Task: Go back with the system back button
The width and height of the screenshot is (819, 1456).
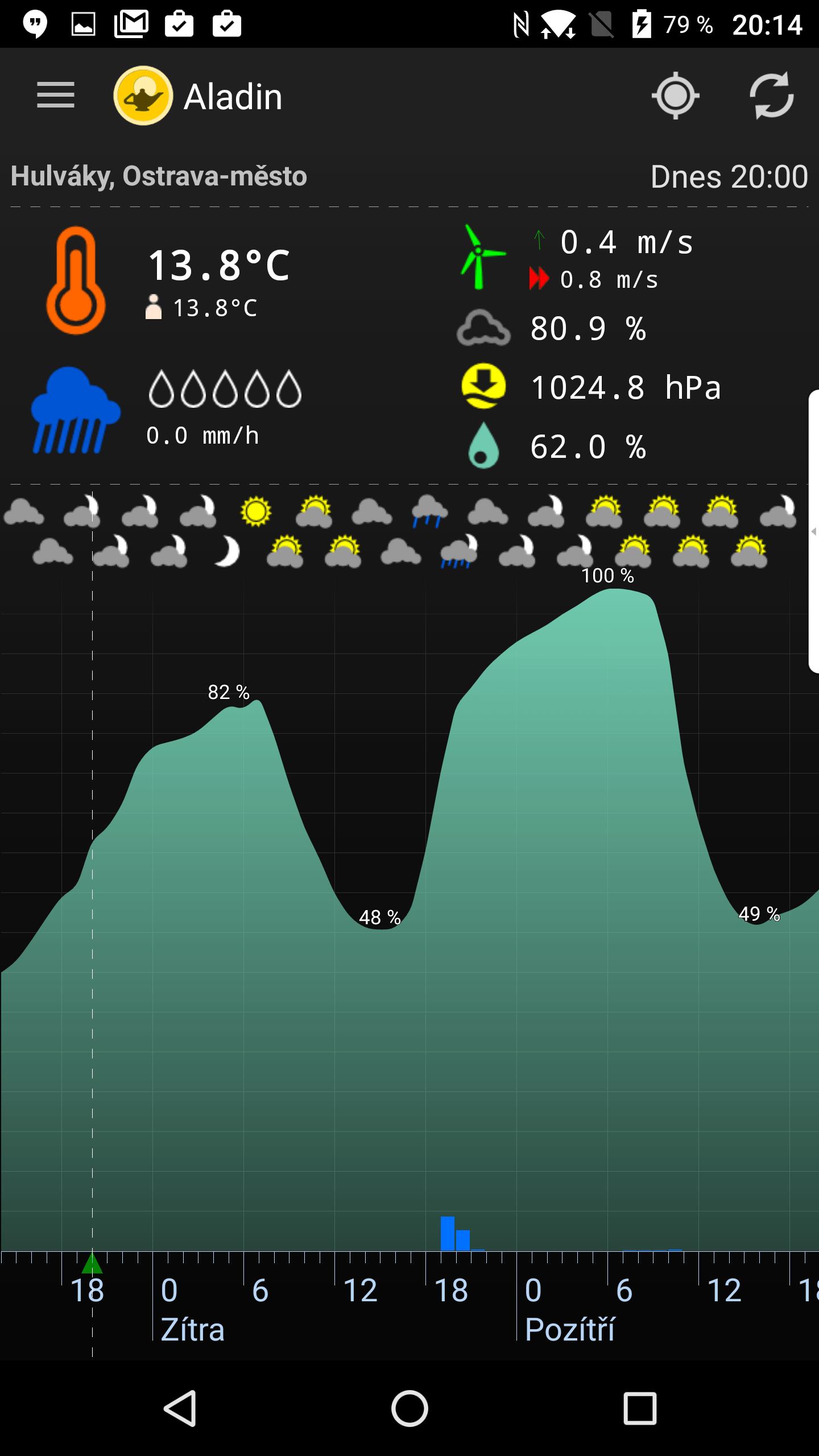Action: [x=180, y=1408]
